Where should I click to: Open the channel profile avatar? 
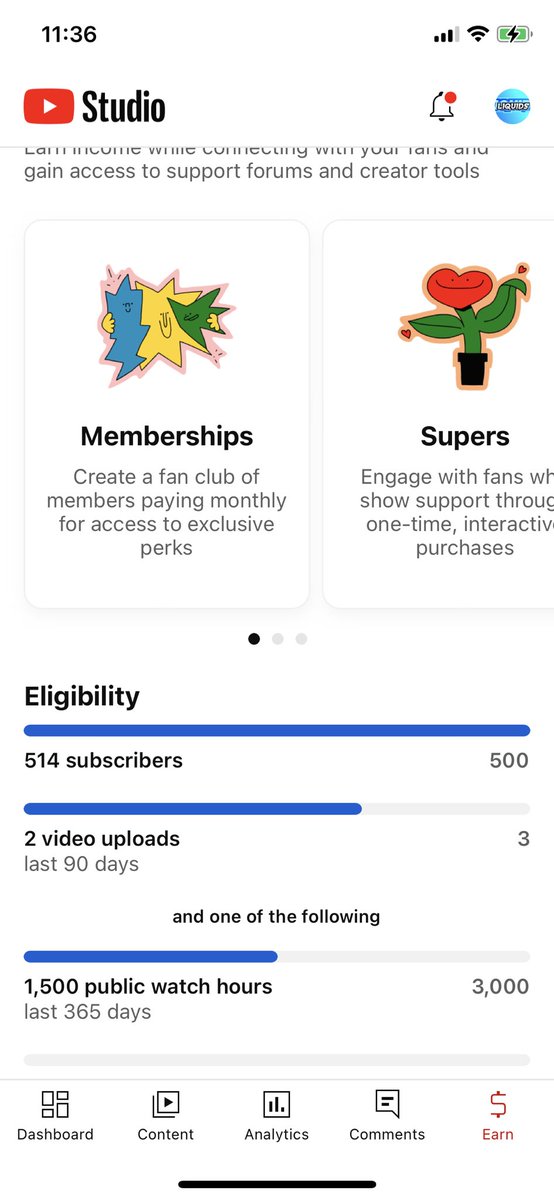(x=512, y=106)
